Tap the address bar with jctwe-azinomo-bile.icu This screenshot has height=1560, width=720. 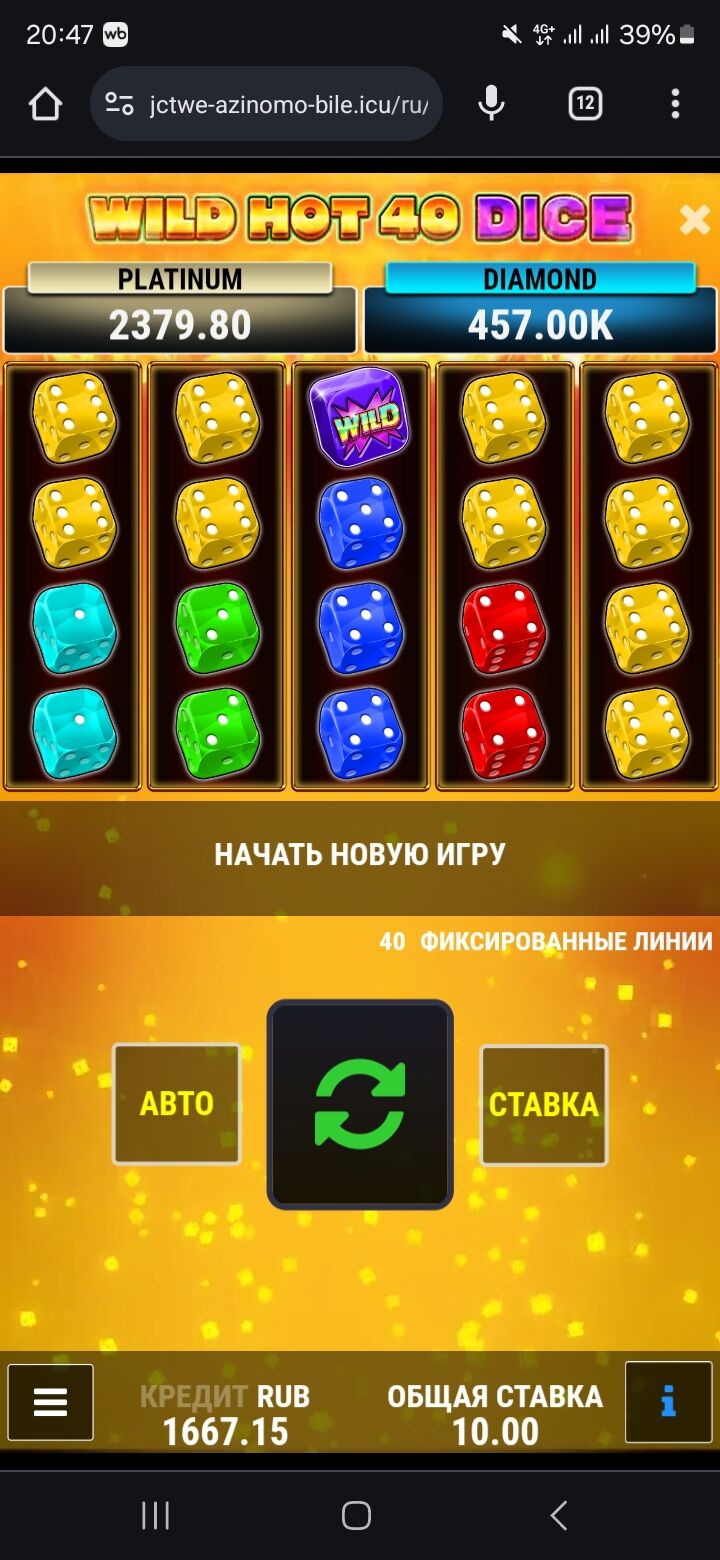tap(288, 104)
